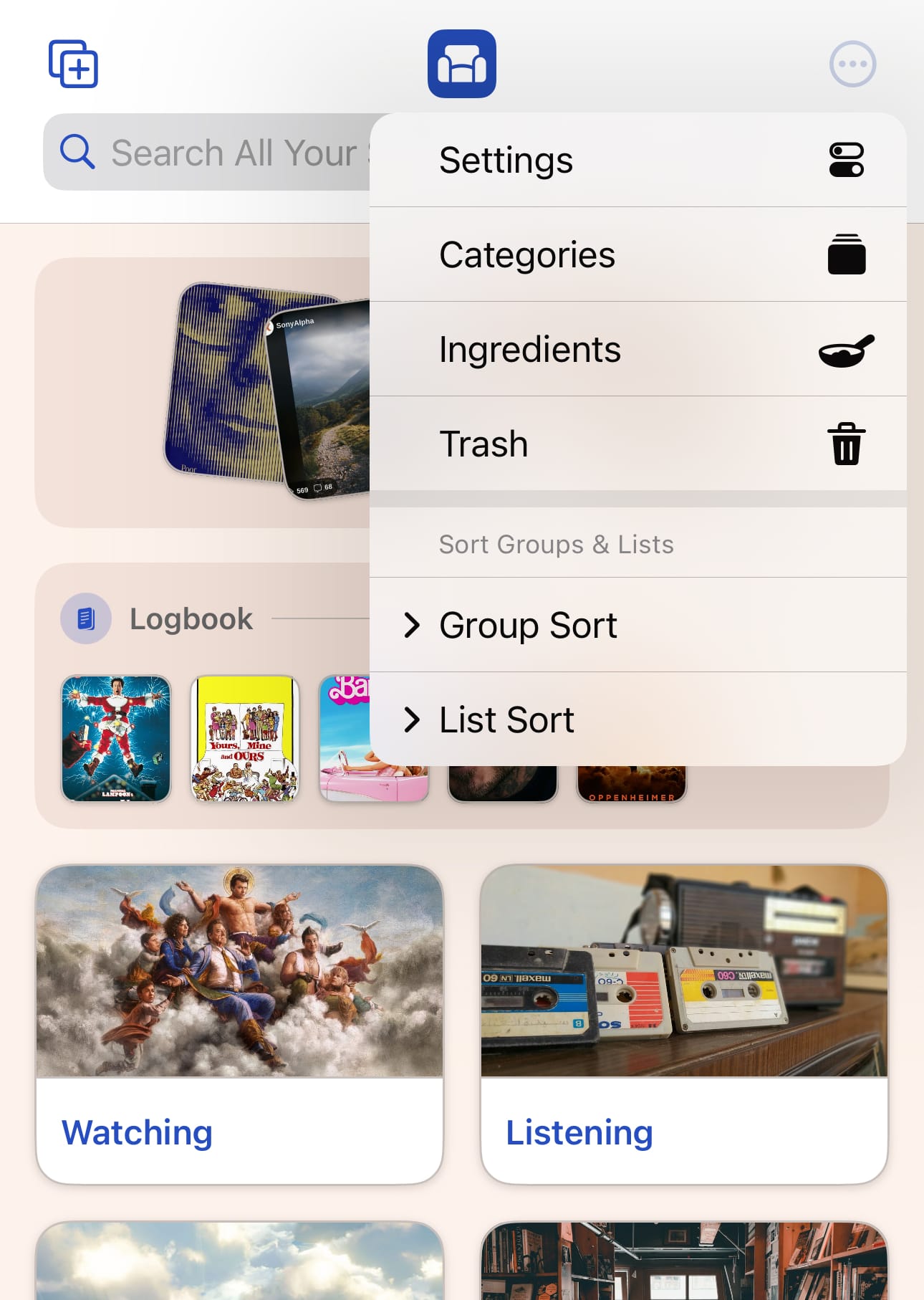Viewport: 924px width, 1300px height.
Task: Open the Trash
Action: point(637,444)
